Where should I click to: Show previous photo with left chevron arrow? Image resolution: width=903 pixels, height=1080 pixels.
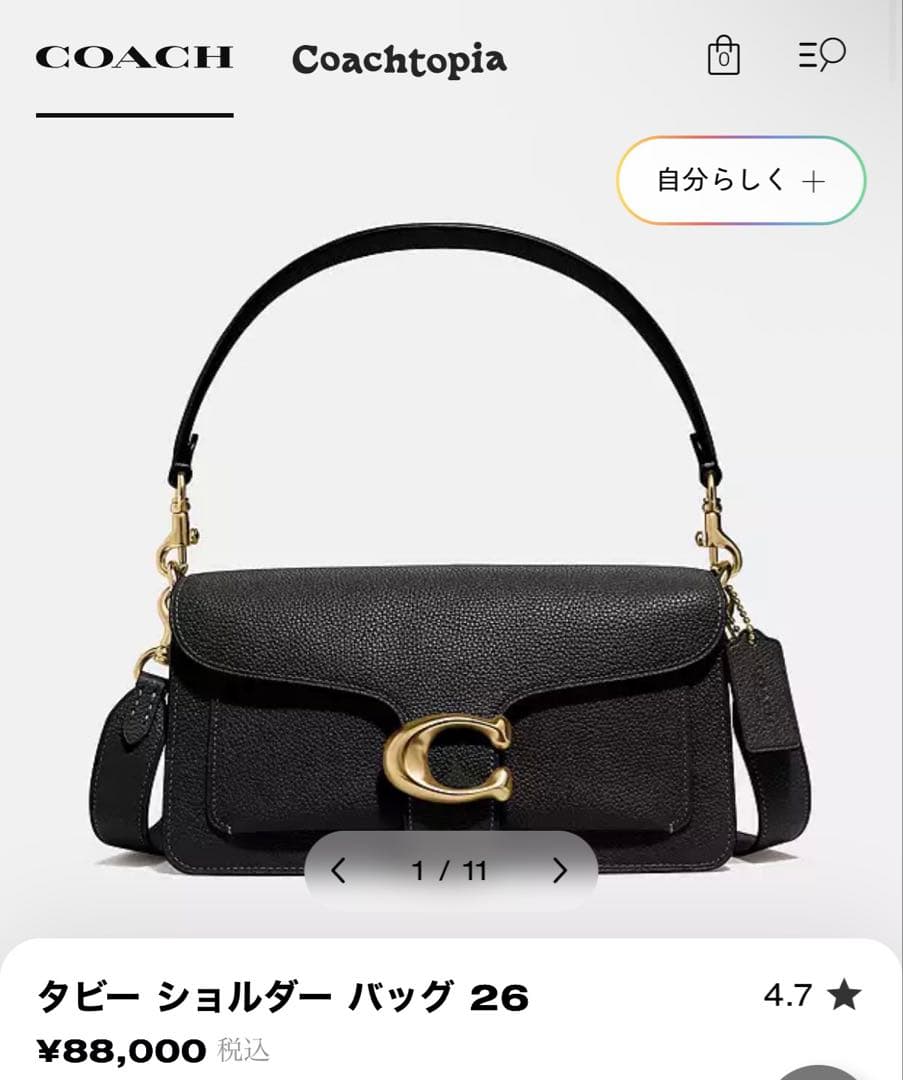pyautogui.click(x=340, y=869)
